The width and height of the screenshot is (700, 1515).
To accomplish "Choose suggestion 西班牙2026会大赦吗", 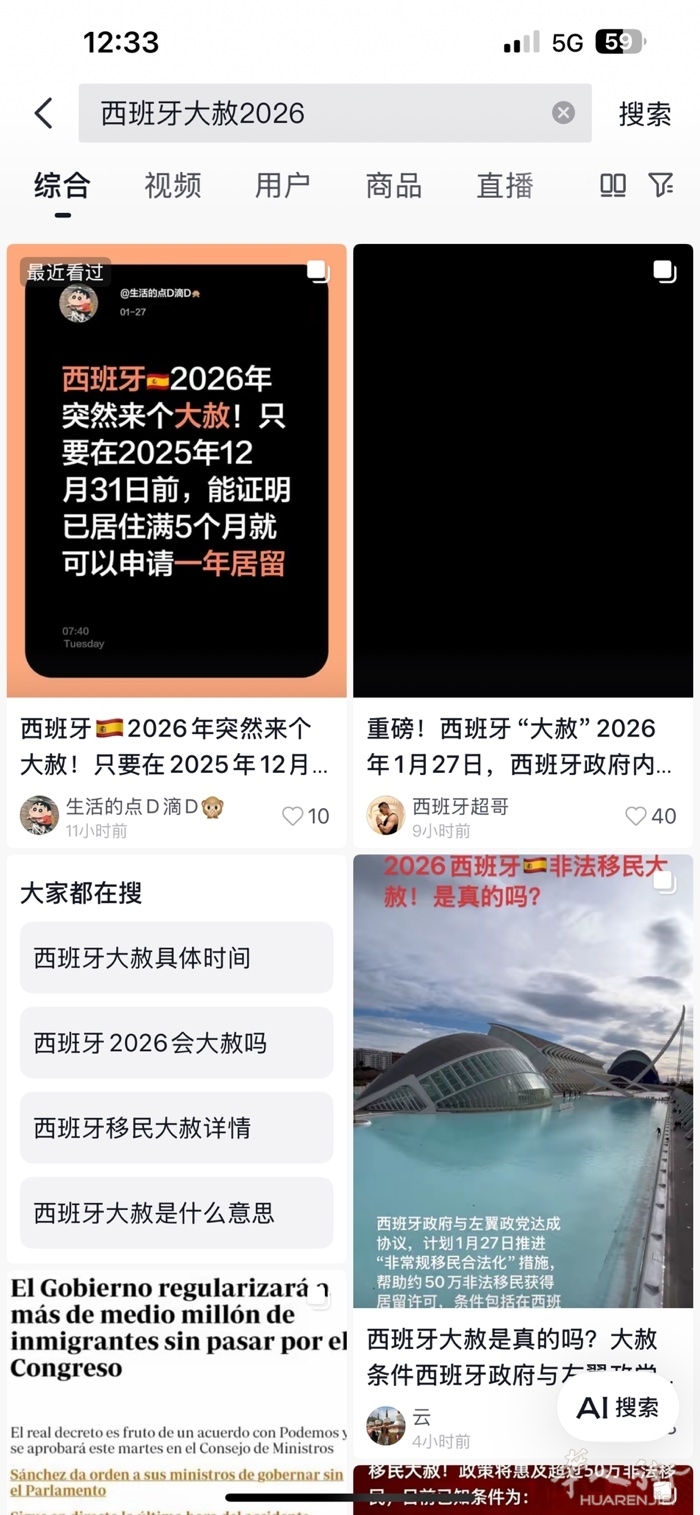I will tap(176, 1043).
